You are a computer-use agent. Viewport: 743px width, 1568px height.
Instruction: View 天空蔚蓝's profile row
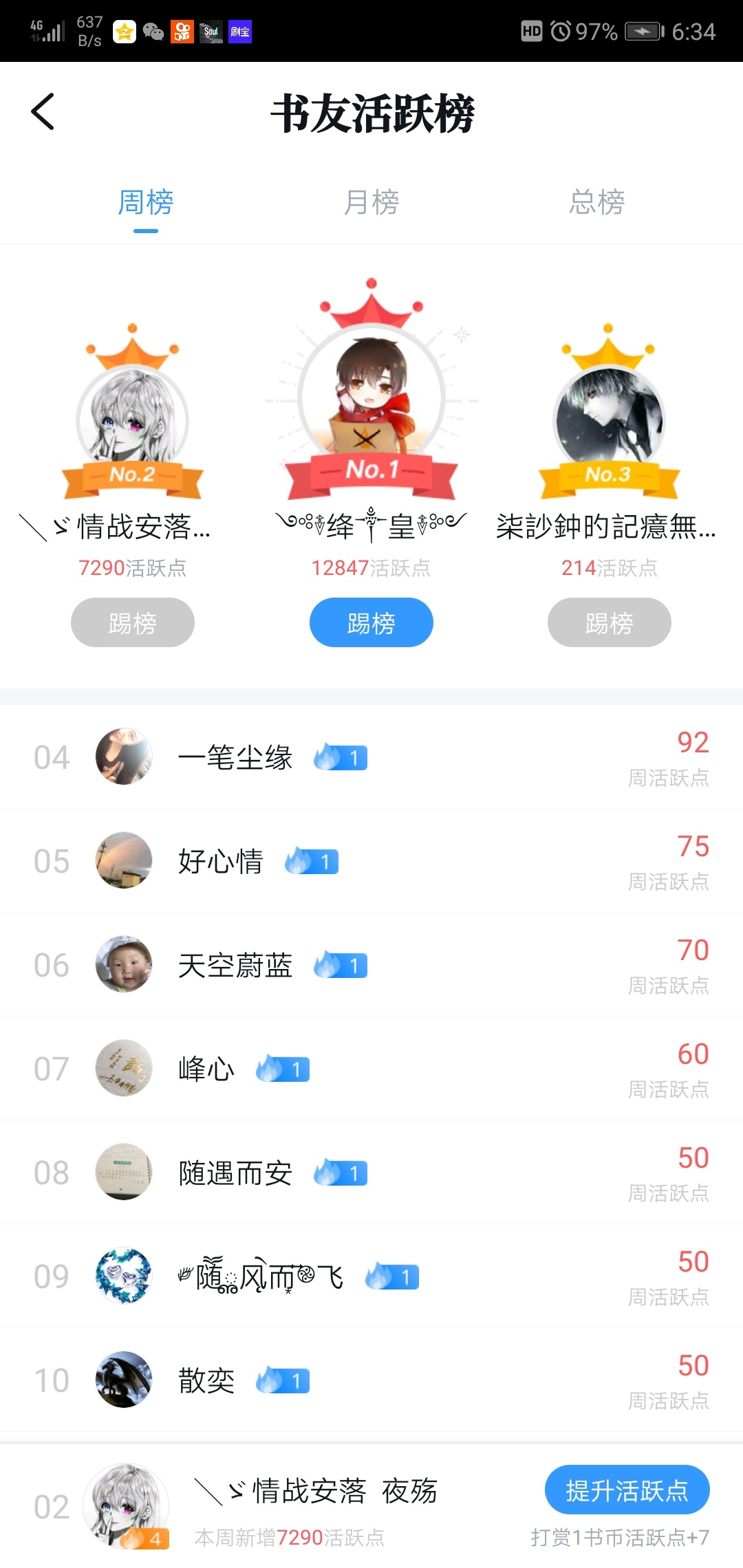[371, 966]
